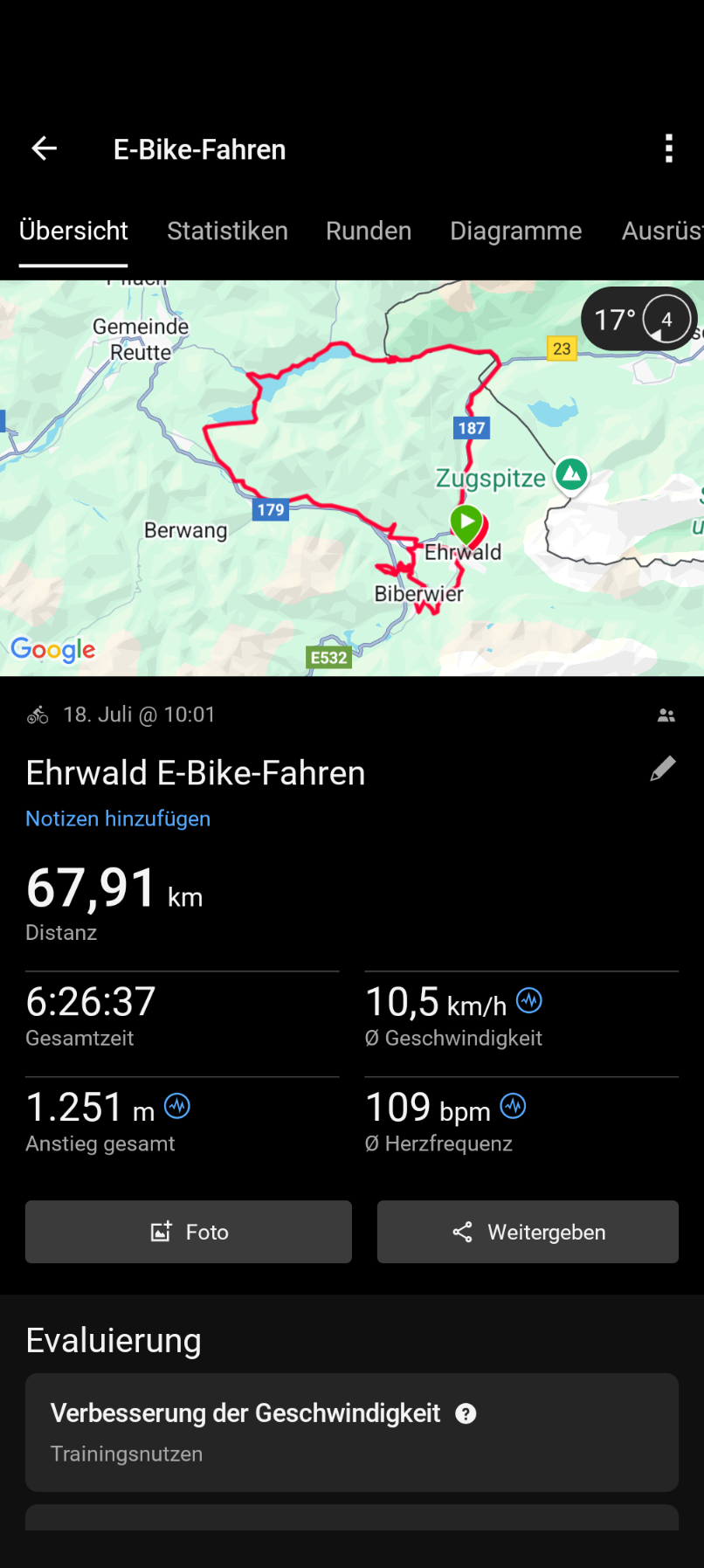Share the activity via Weitergeben
This screenshot has height=1568, width=704.
[528, 1232]
